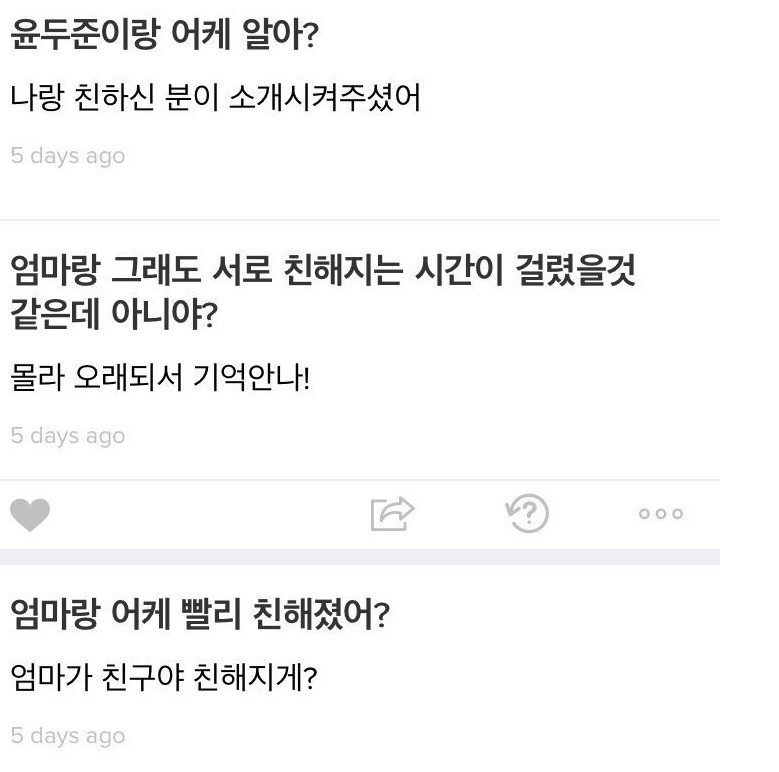Open the three-dot overflow menu

coord(661,514)
